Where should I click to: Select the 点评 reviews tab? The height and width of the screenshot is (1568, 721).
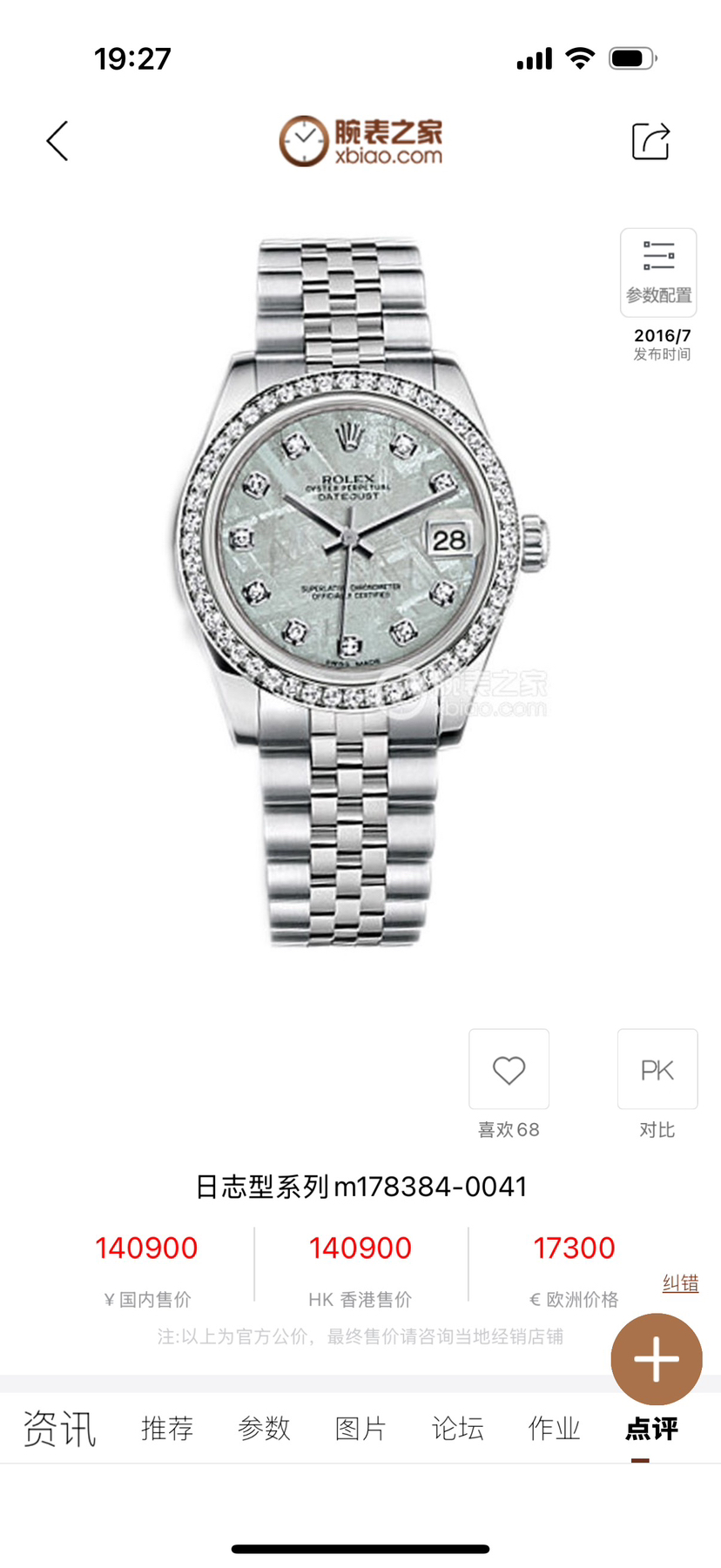pos(651,1429)
